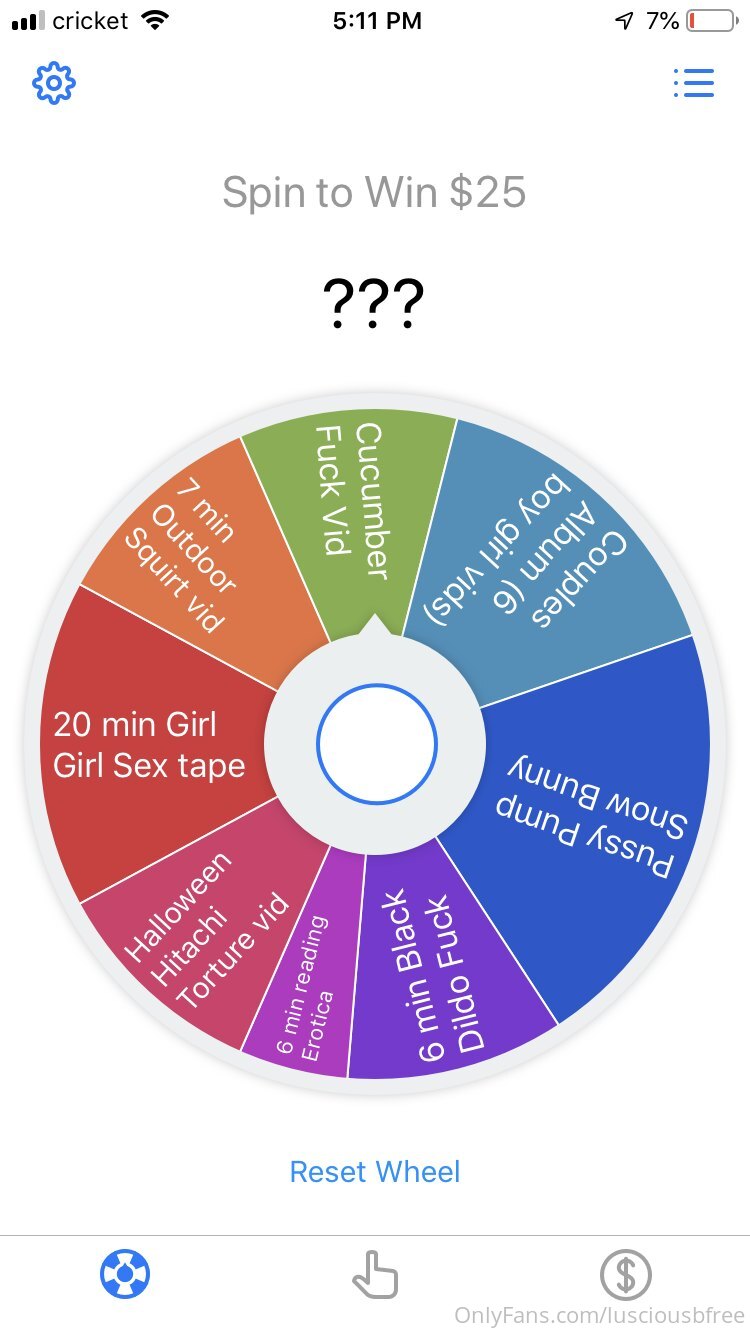Open the wheel list menu
750x1334 pixels.
pos(693,83)
